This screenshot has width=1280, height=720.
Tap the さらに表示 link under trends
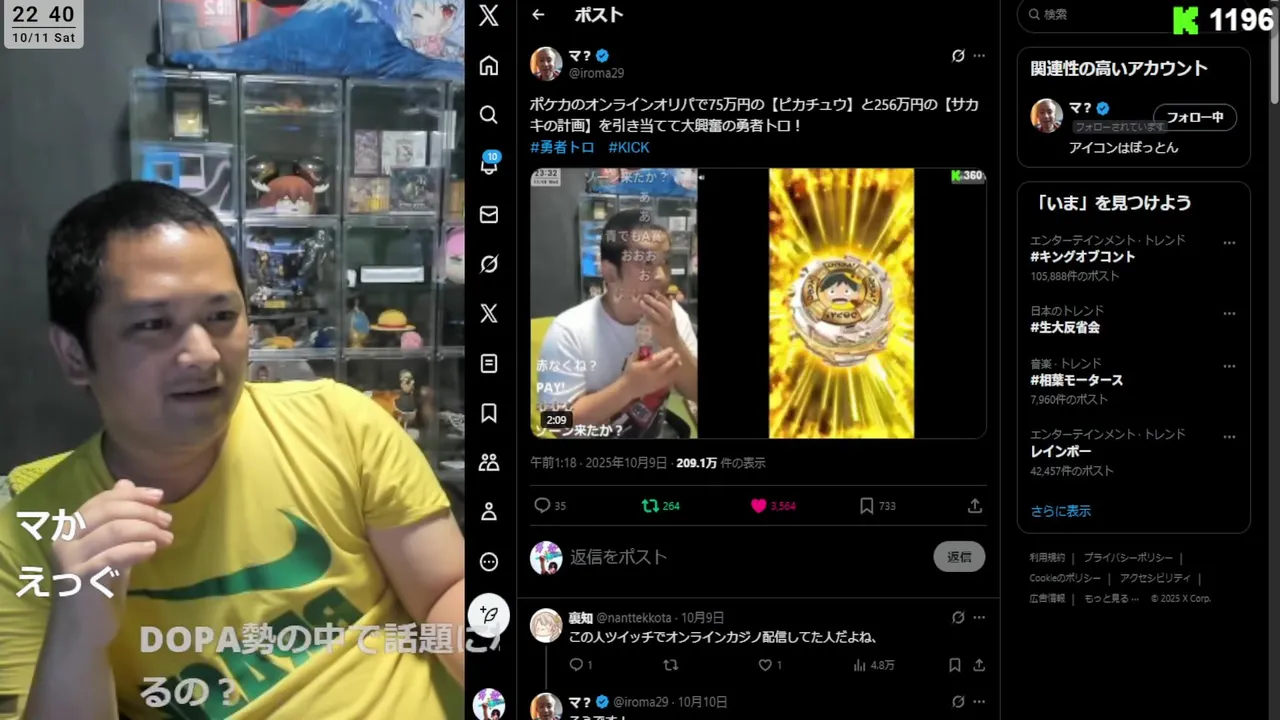(1061, 511)
